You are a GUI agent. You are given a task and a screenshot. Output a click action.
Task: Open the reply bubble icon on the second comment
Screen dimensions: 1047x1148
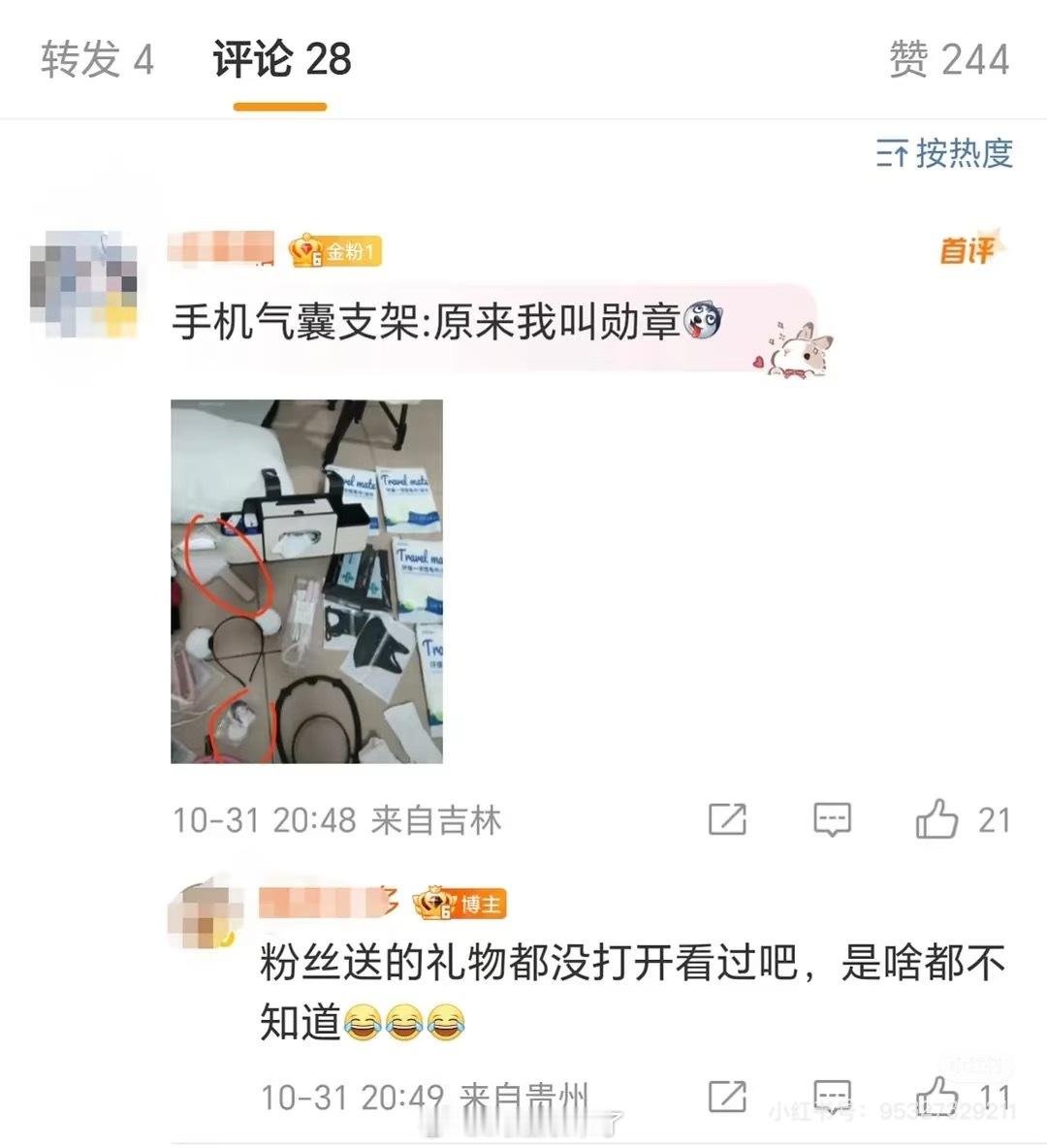coord(832,1096)
